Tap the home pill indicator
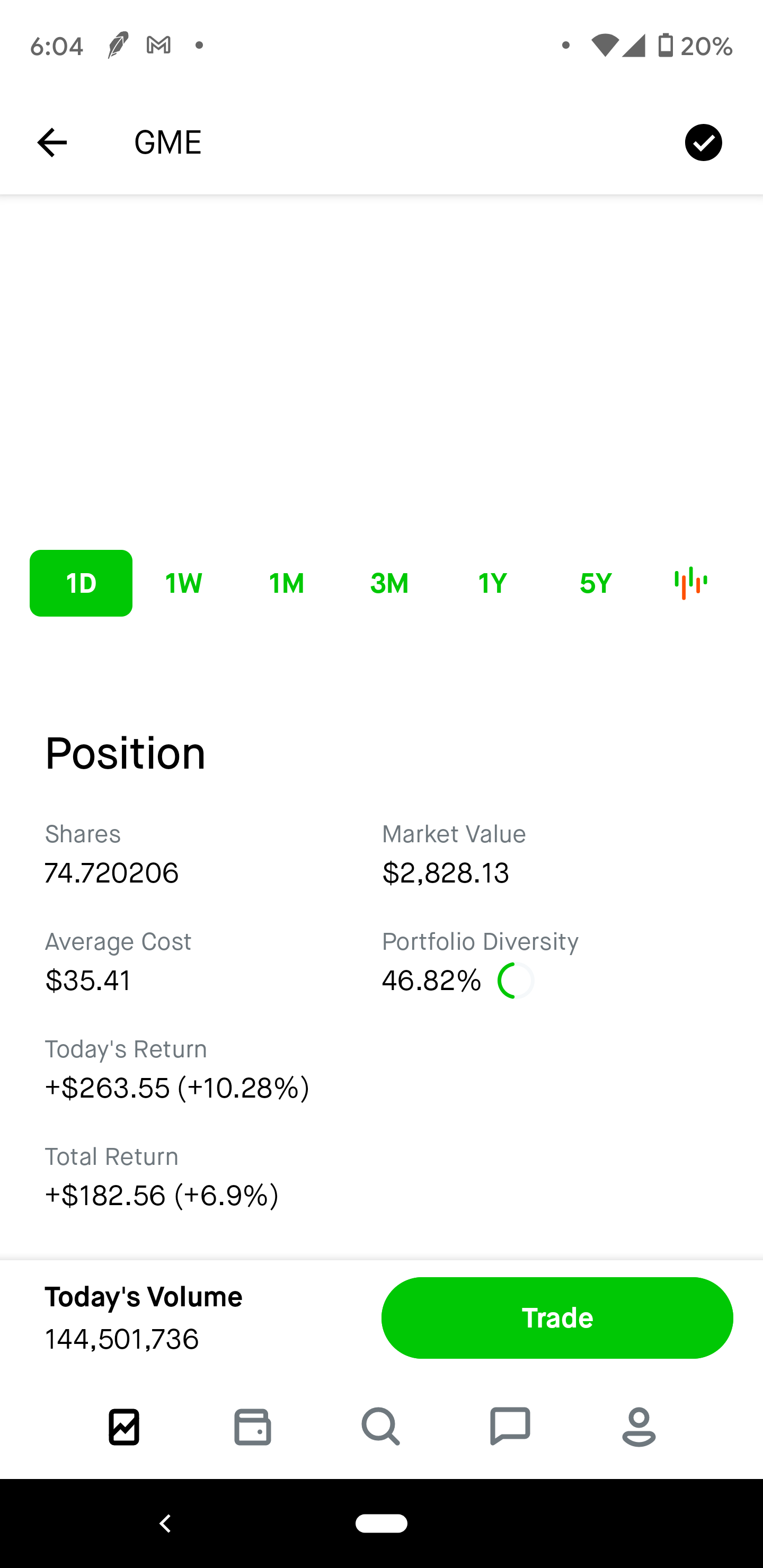 pyautogui.click(x=381, y=1523)
